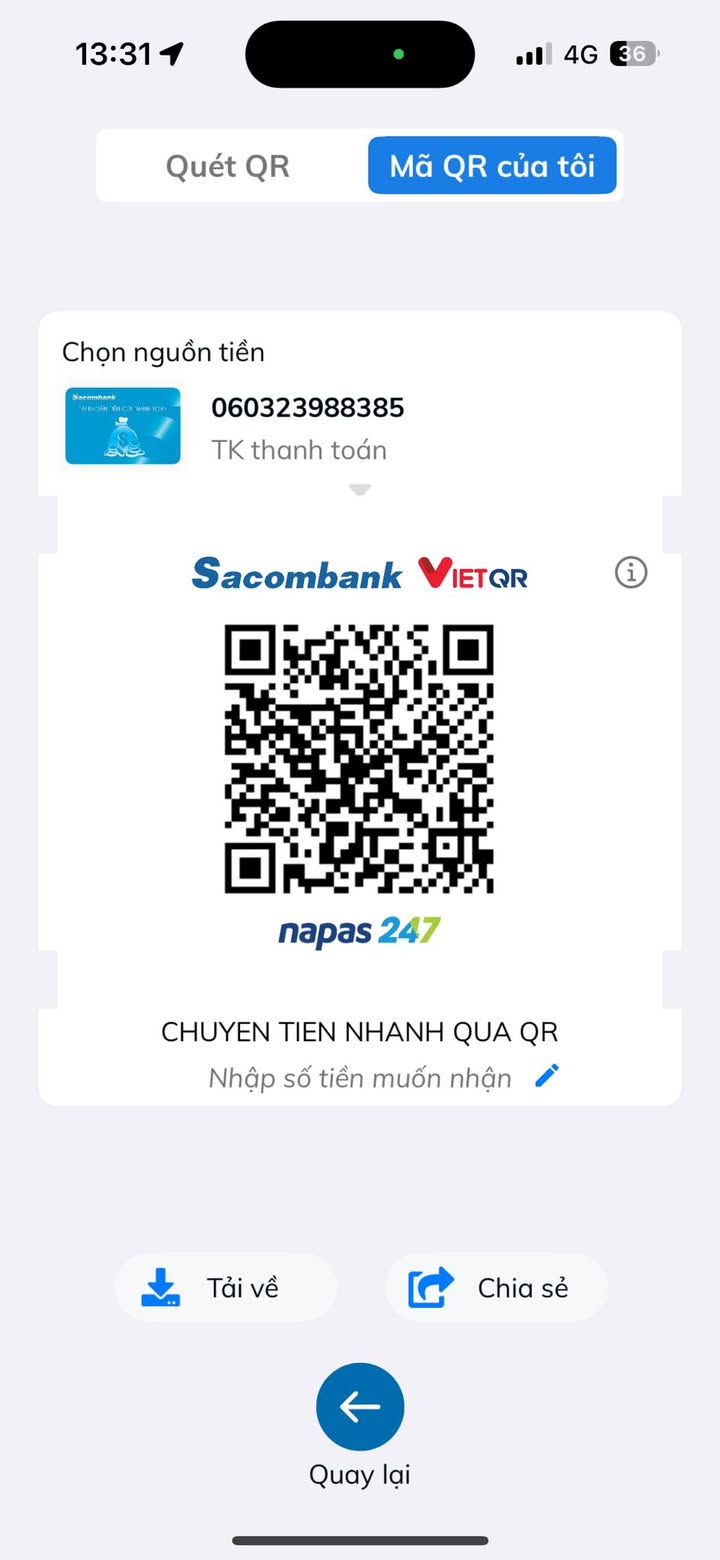This screenshot has height=1560, width=720.
Task: Open the source account 060323988385 selector
Action: click(x=308, y=427)
